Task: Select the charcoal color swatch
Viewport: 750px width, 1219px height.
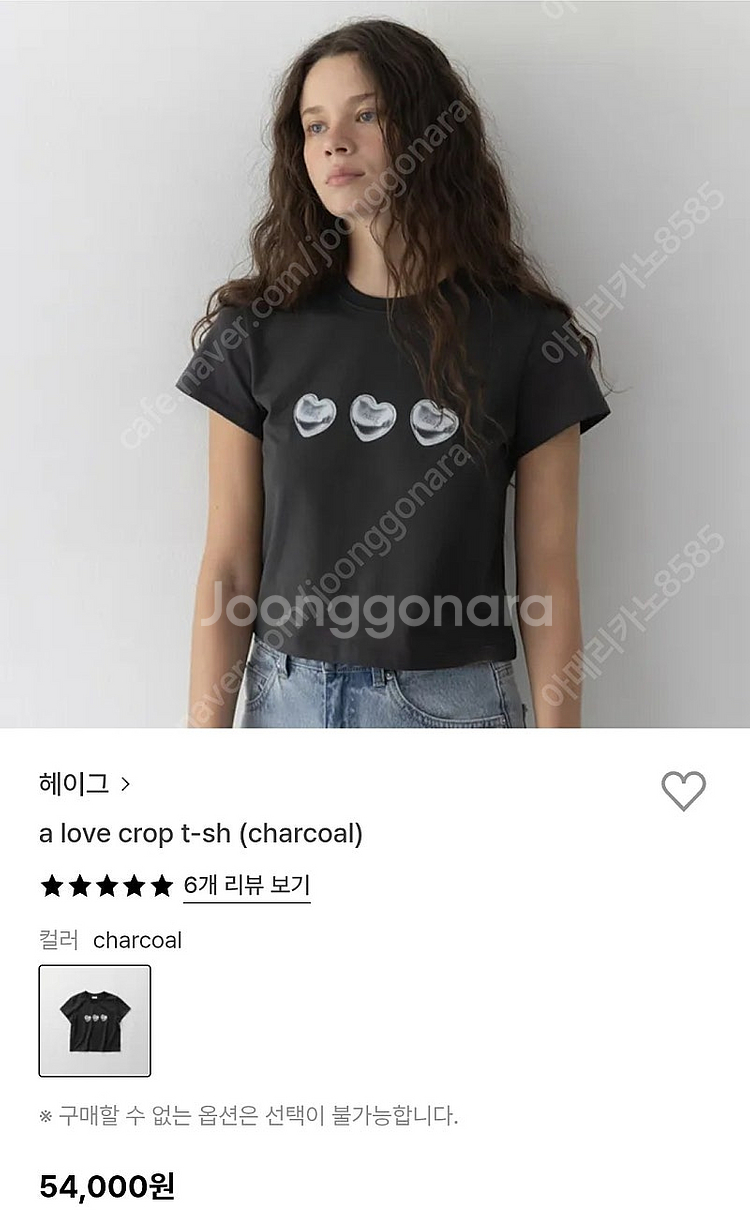Action: [95, 1020]
